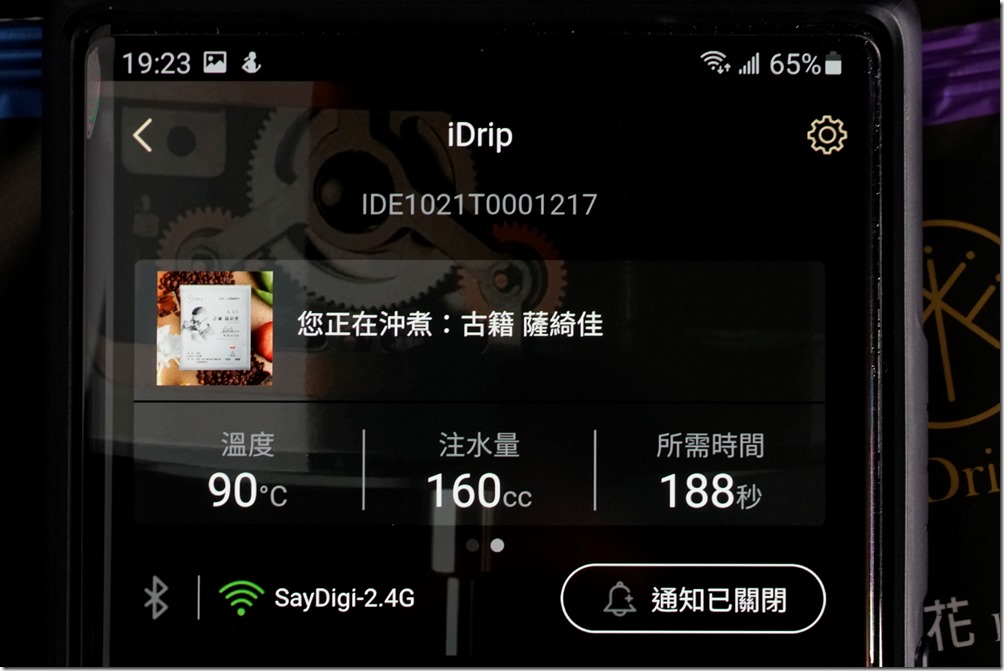Tap the Bluetooth icon
Screen dimensions: 1004x671
[x=155, y=599]
